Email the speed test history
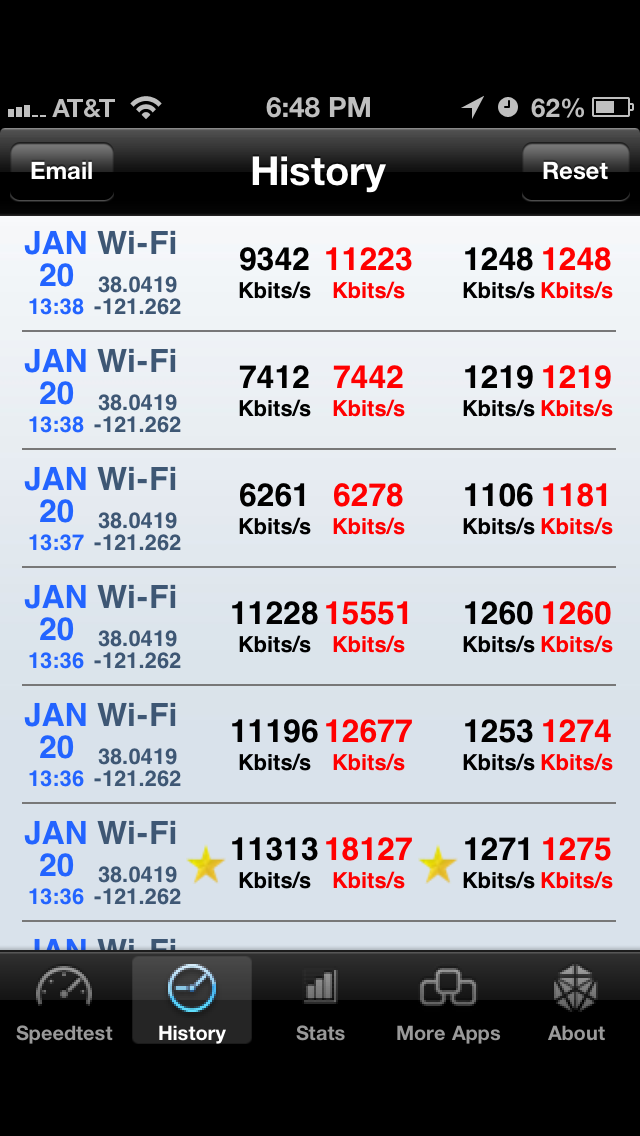Image resolution: width=640 pixels, height=1136 pixels. tap(62, 172)
